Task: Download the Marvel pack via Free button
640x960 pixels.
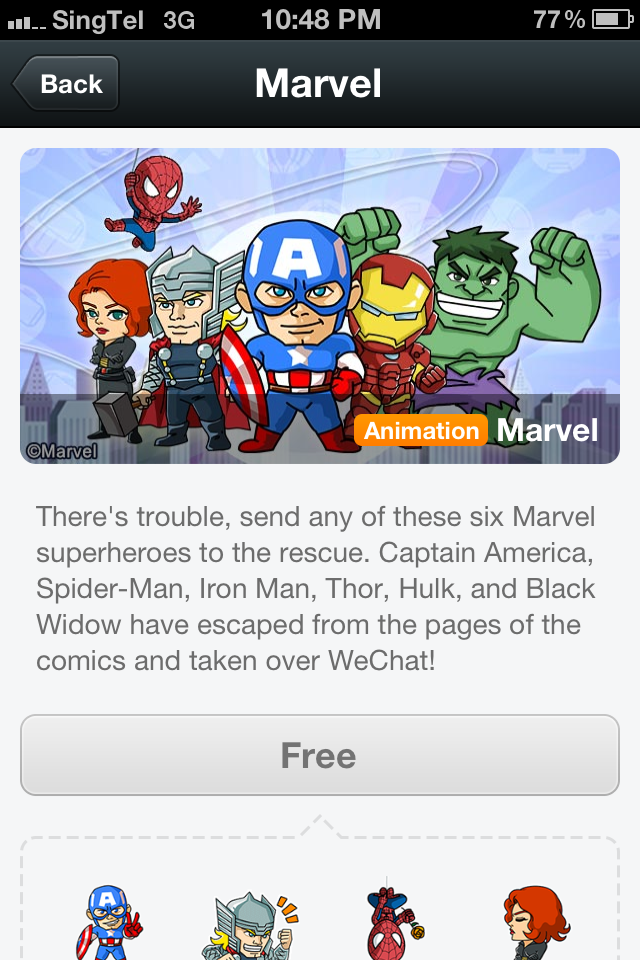Action: pos(319,755)
